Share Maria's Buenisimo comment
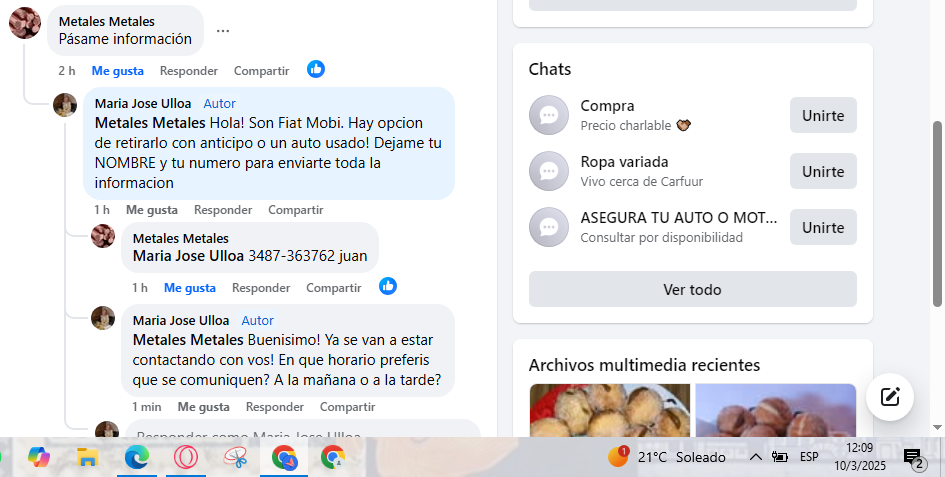 click(x=347, y=407)
